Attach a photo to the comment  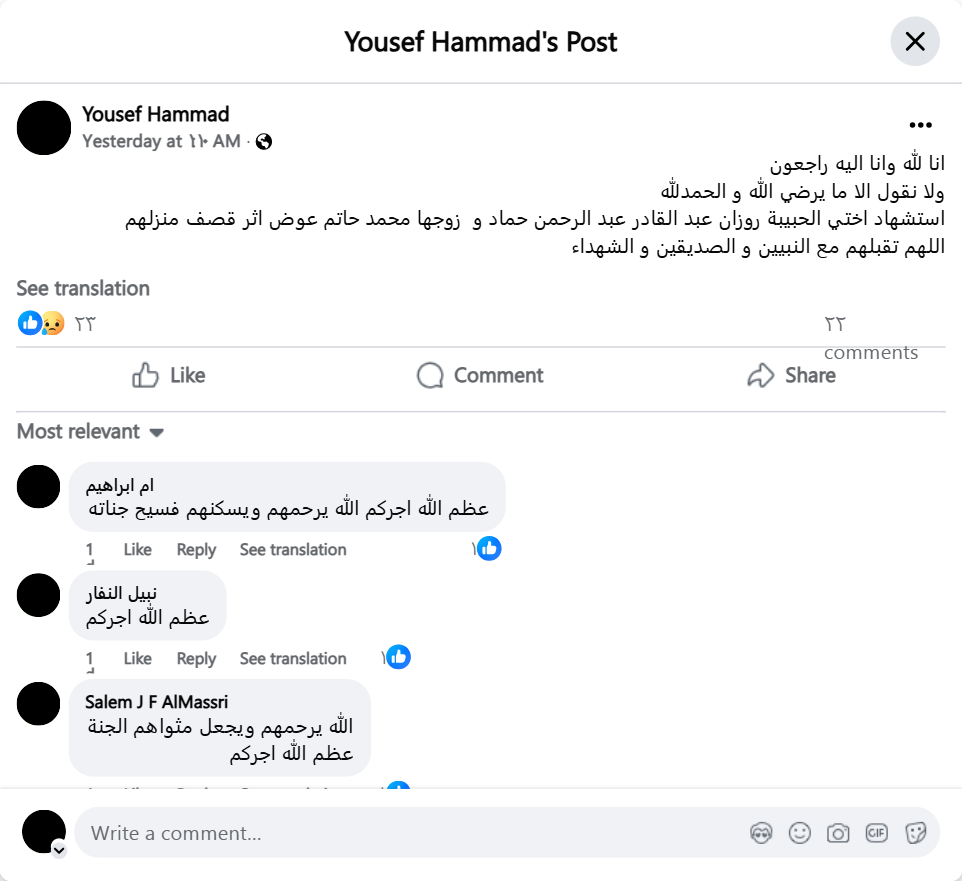pos(838,833)
